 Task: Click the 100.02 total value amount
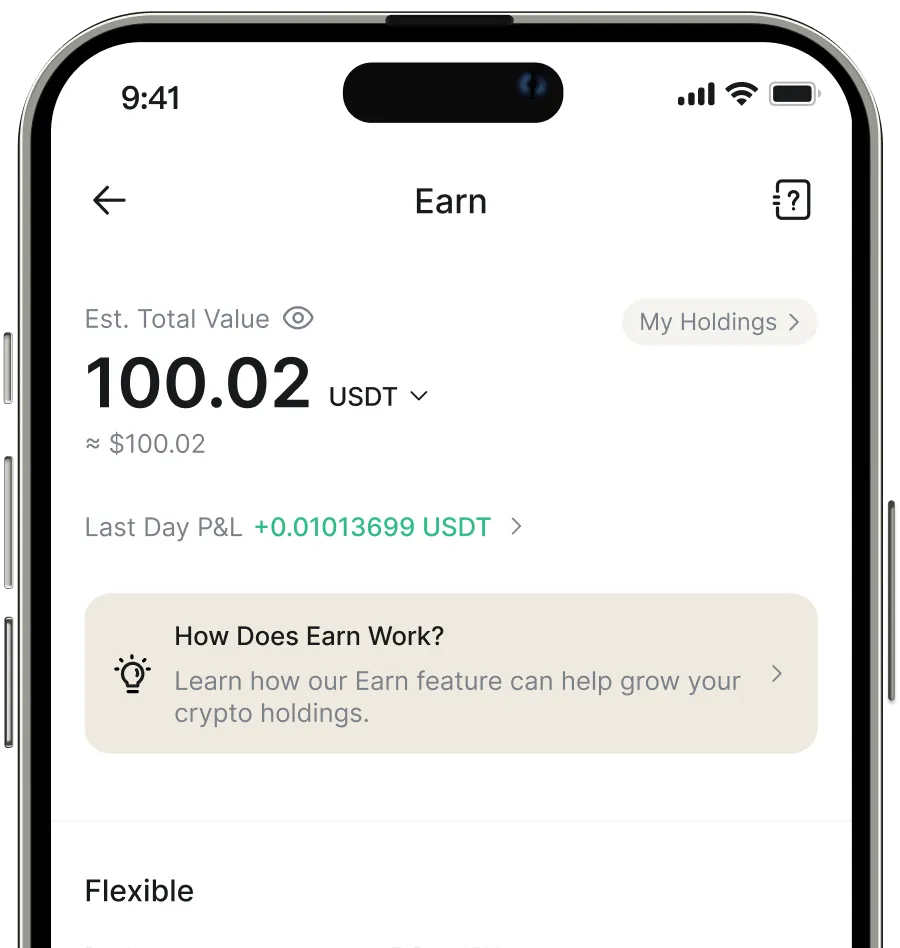tap(197, 383)
